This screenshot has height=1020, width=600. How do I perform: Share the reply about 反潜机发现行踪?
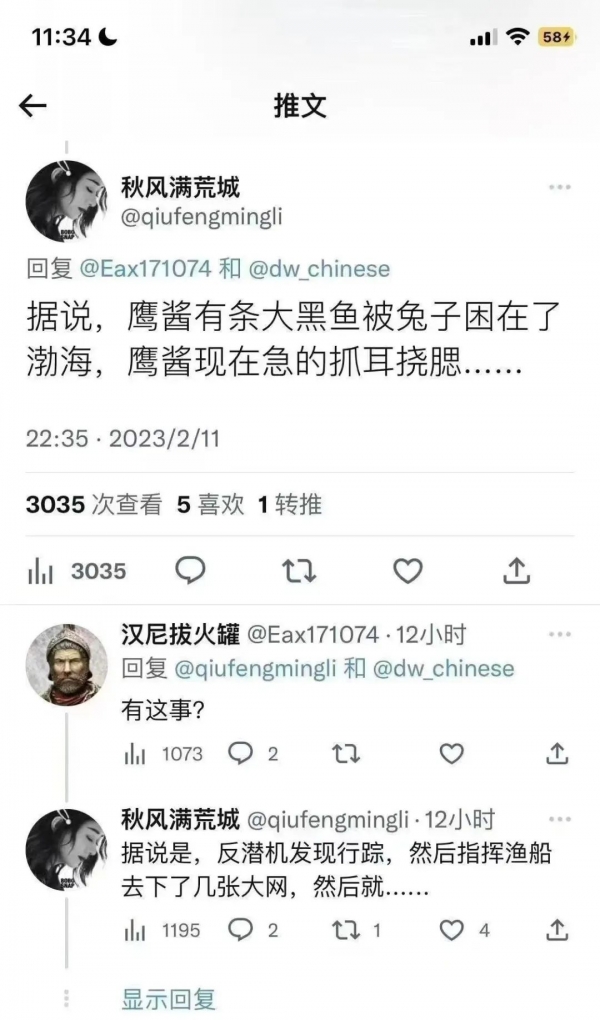(x=558, y=930)
